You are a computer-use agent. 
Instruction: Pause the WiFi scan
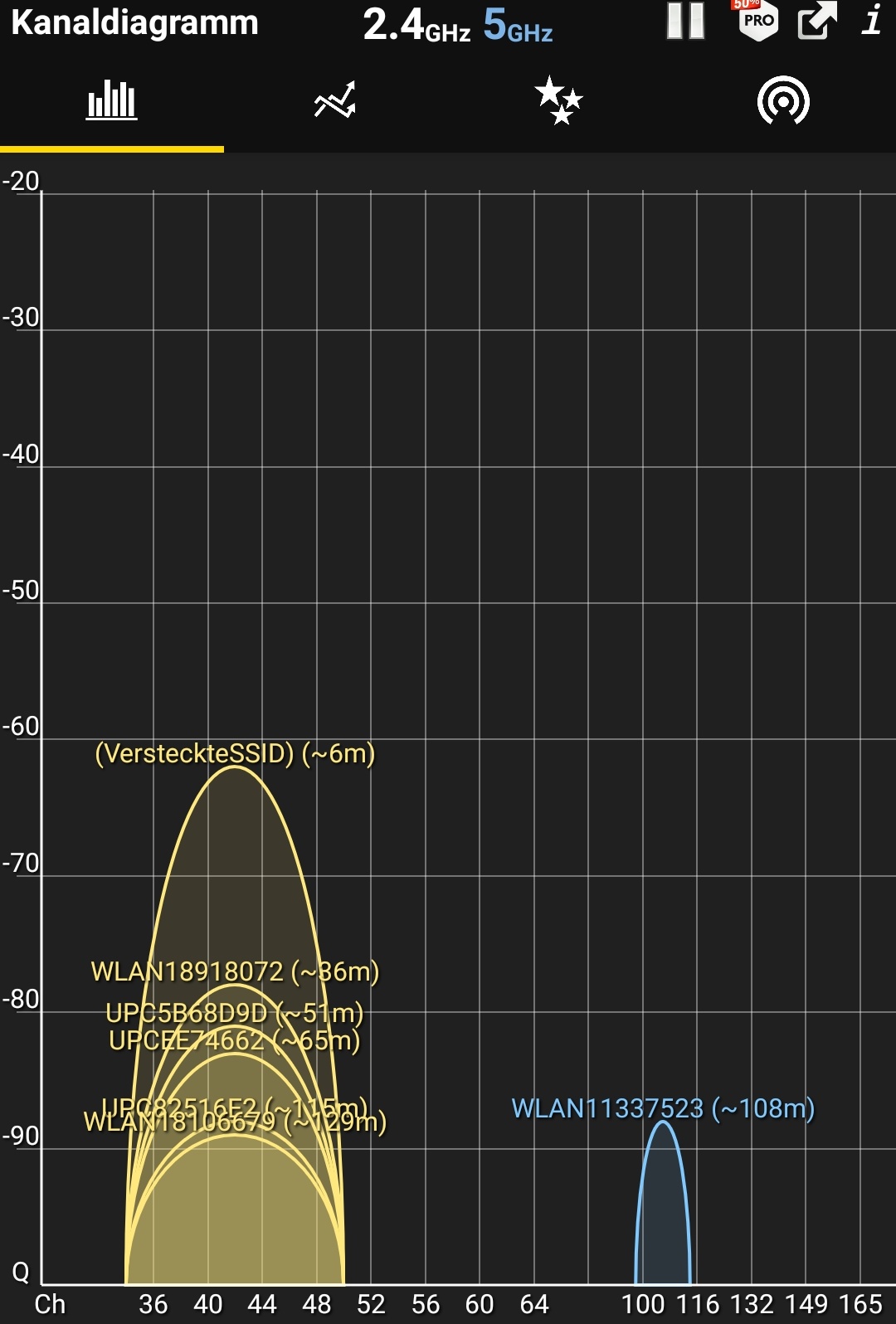pos(685,21)
